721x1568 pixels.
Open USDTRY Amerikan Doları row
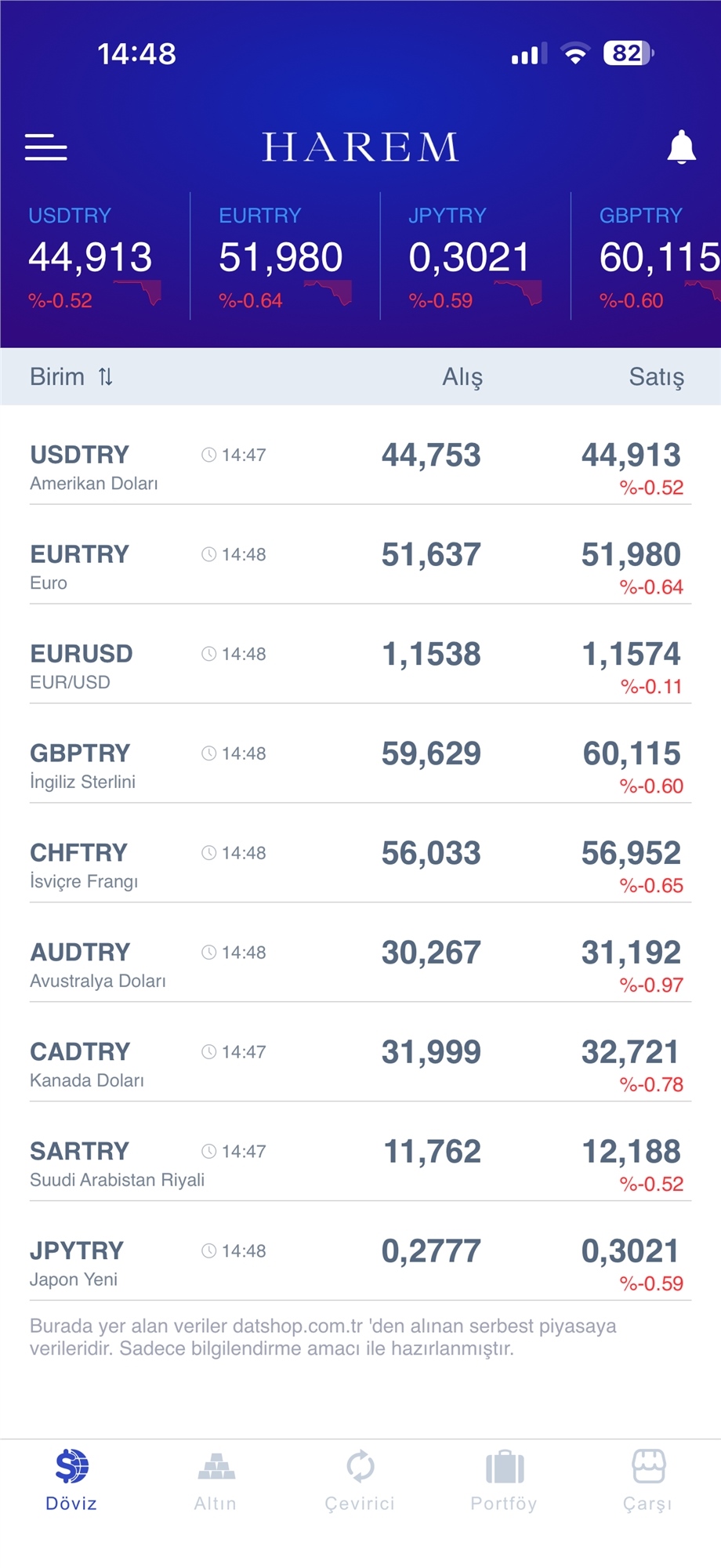(x=360, y=466)
